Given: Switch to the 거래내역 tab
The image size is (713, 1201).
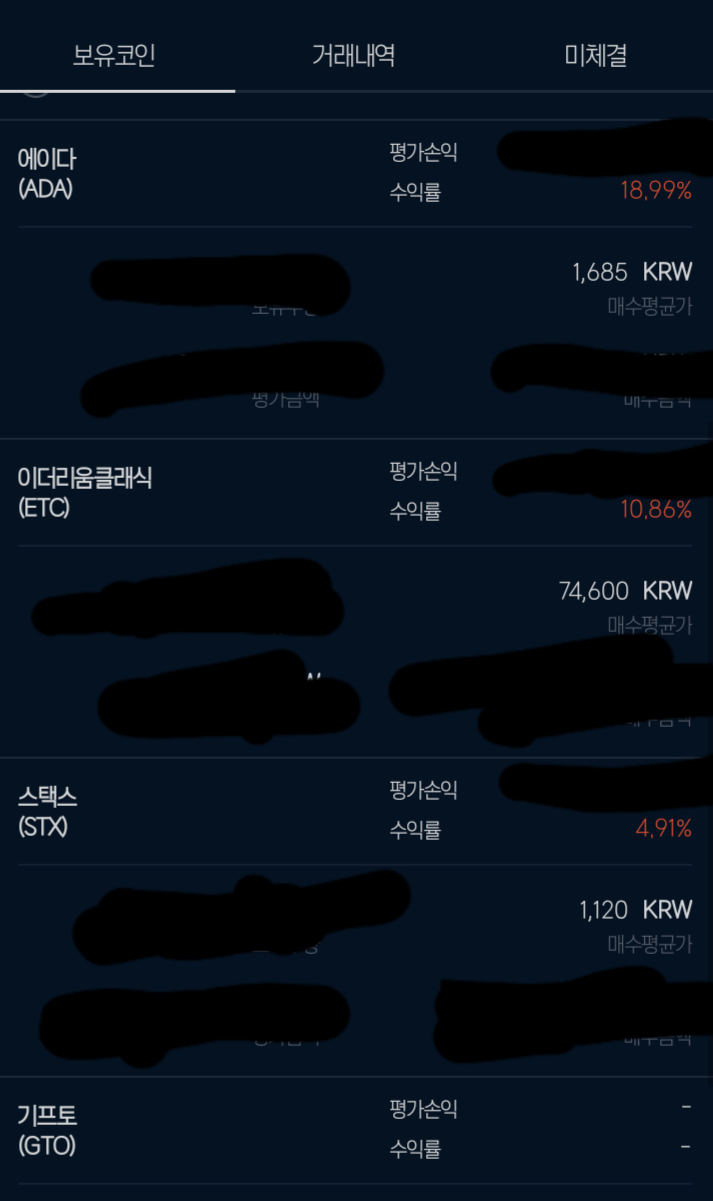Looking at the screenshot, I should coord(354,55).
